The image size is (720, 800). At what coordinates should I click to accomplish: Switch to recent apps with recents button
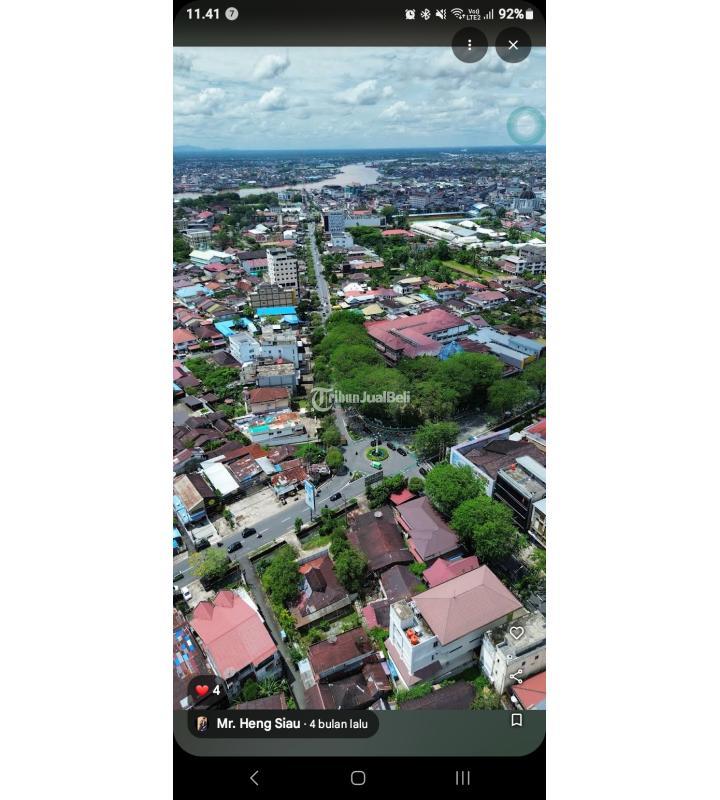point(461,776)
